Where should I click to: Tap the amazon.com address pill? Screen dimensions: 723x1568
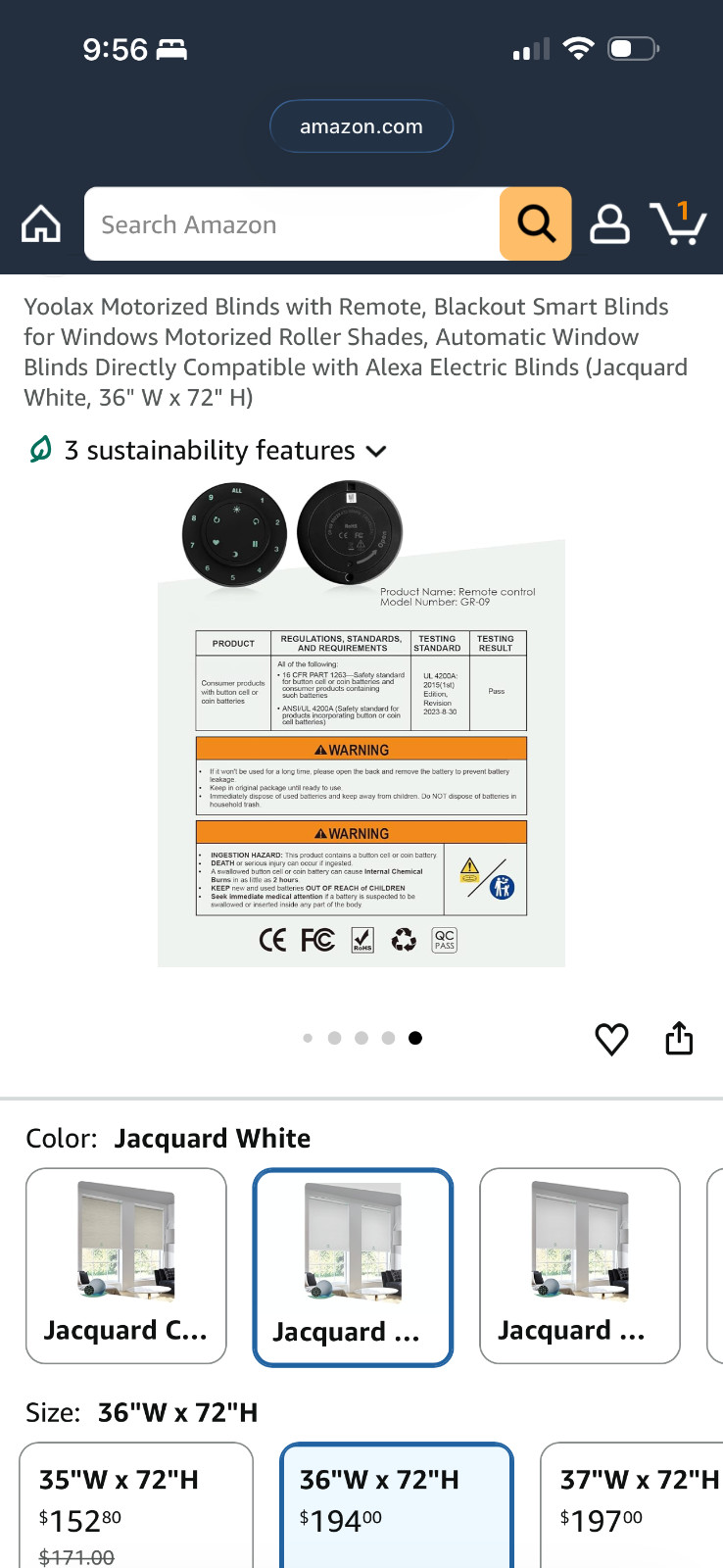tap(361, 126)
